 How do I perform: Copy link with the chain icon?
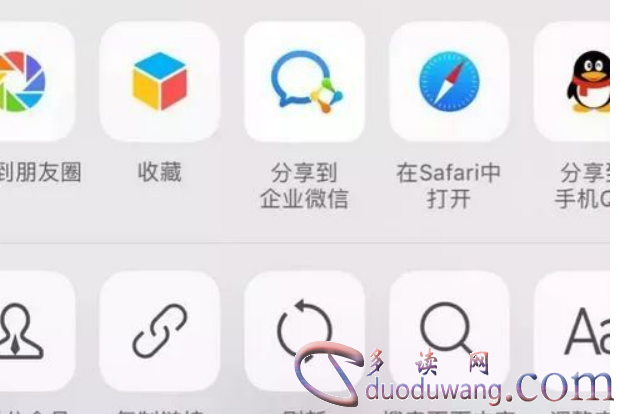159,332
